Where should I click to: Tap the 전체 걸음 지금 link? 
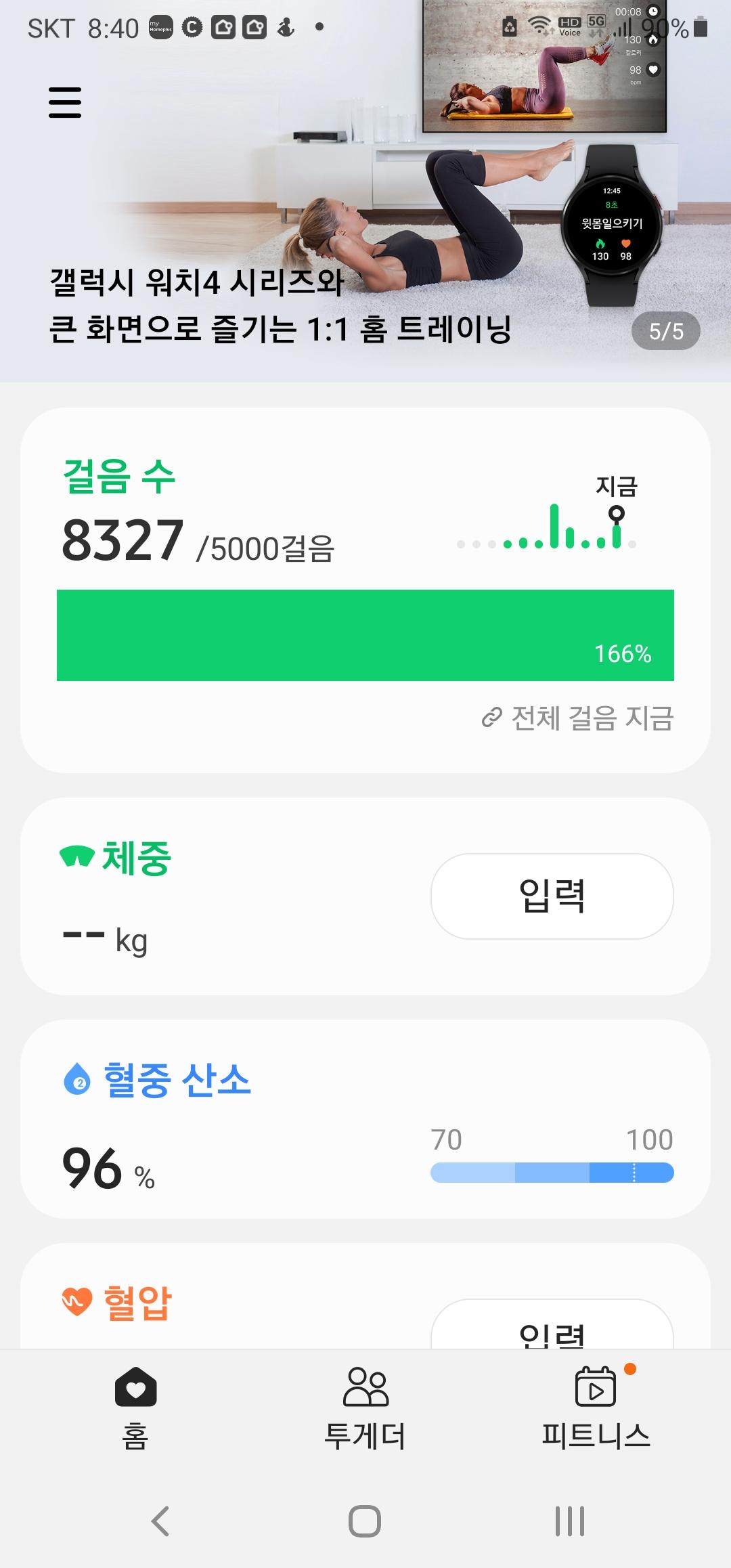(578, 718)
